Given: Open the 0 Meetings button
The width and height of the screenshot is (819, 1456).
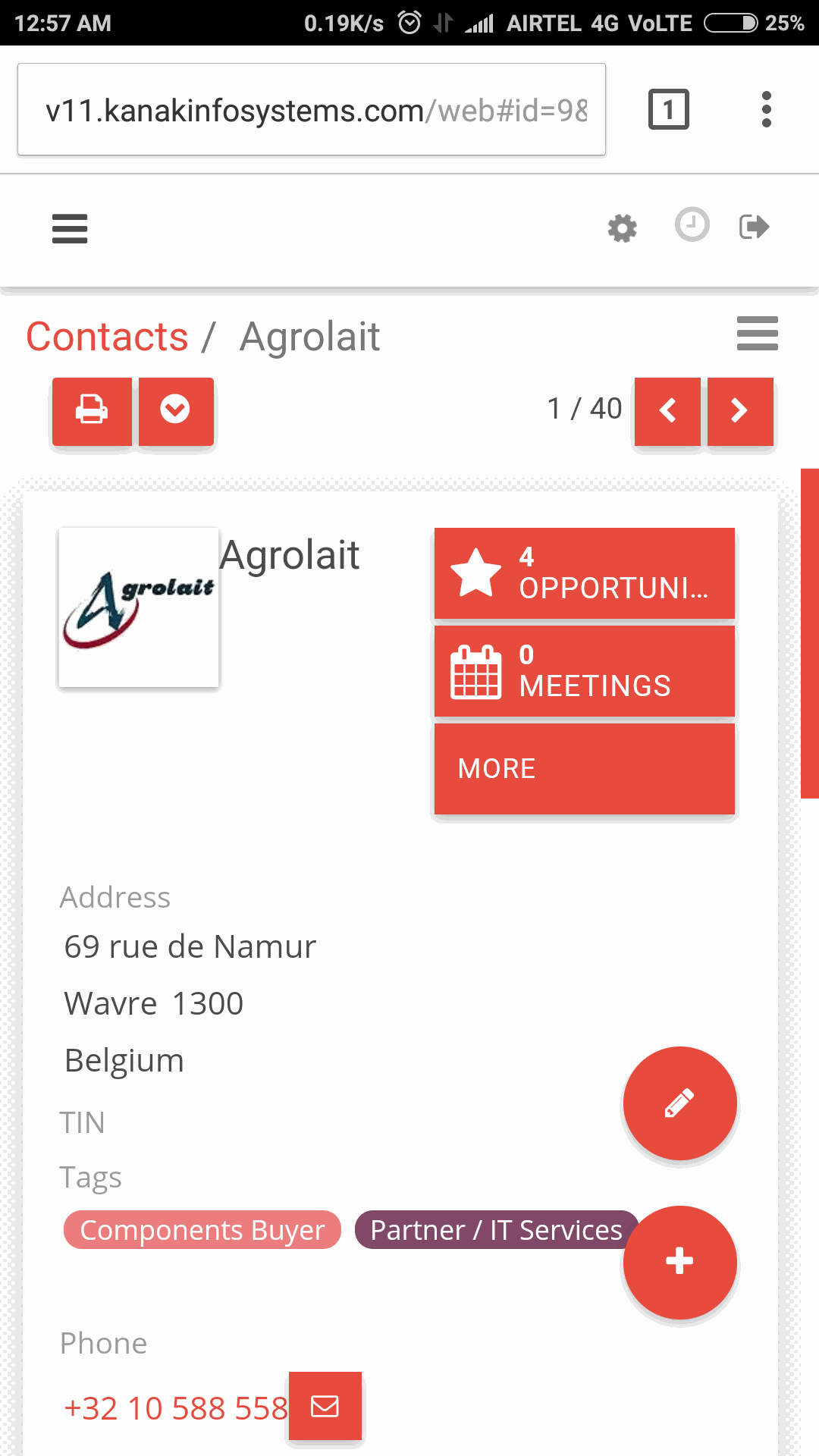Looking at the screenshot, I should pyautogui.click(x=585, y=671).
